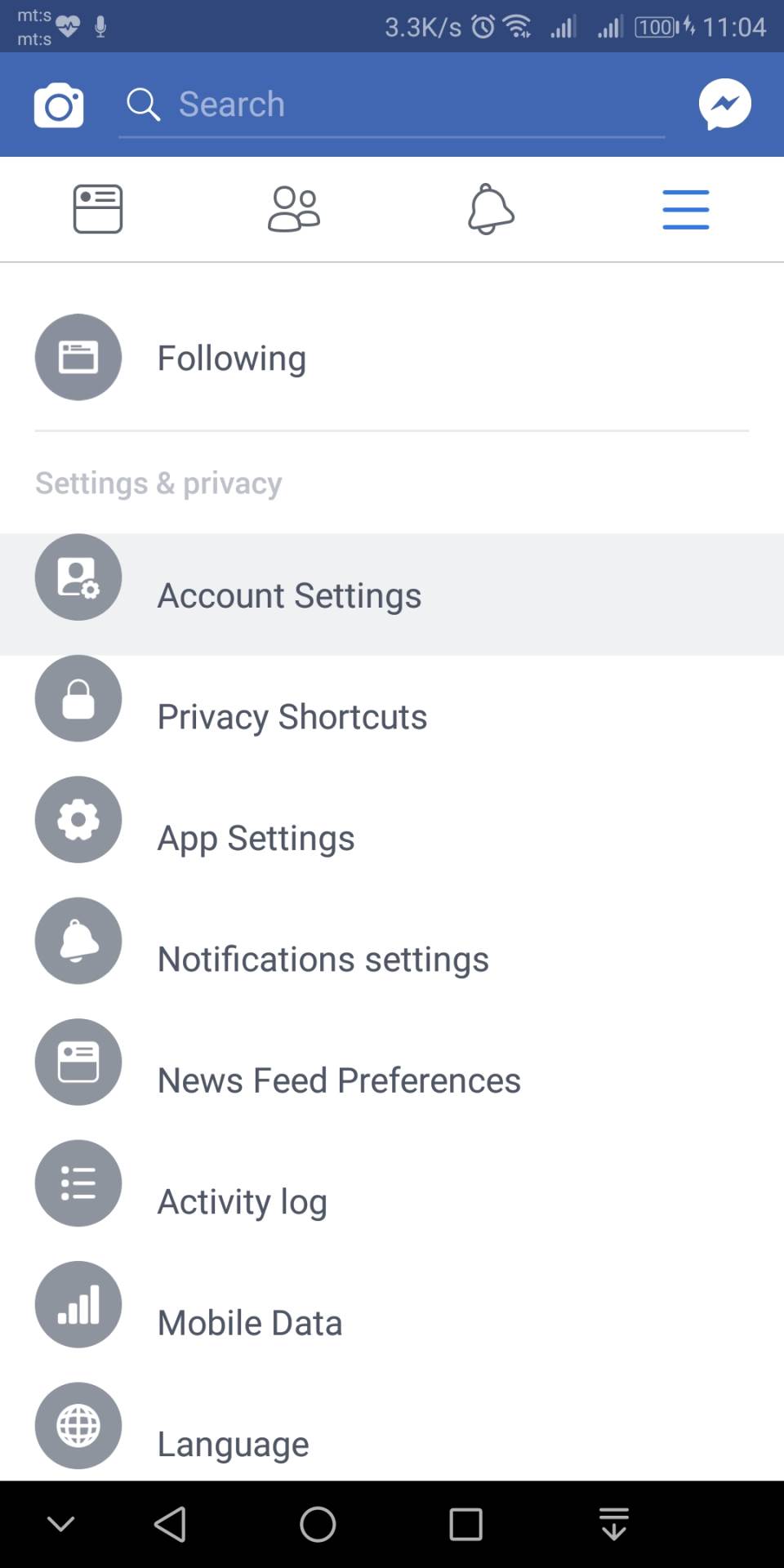784x1568 pixels.
Task: Open the notifications bell tab
Action: (x=490, y=209)
